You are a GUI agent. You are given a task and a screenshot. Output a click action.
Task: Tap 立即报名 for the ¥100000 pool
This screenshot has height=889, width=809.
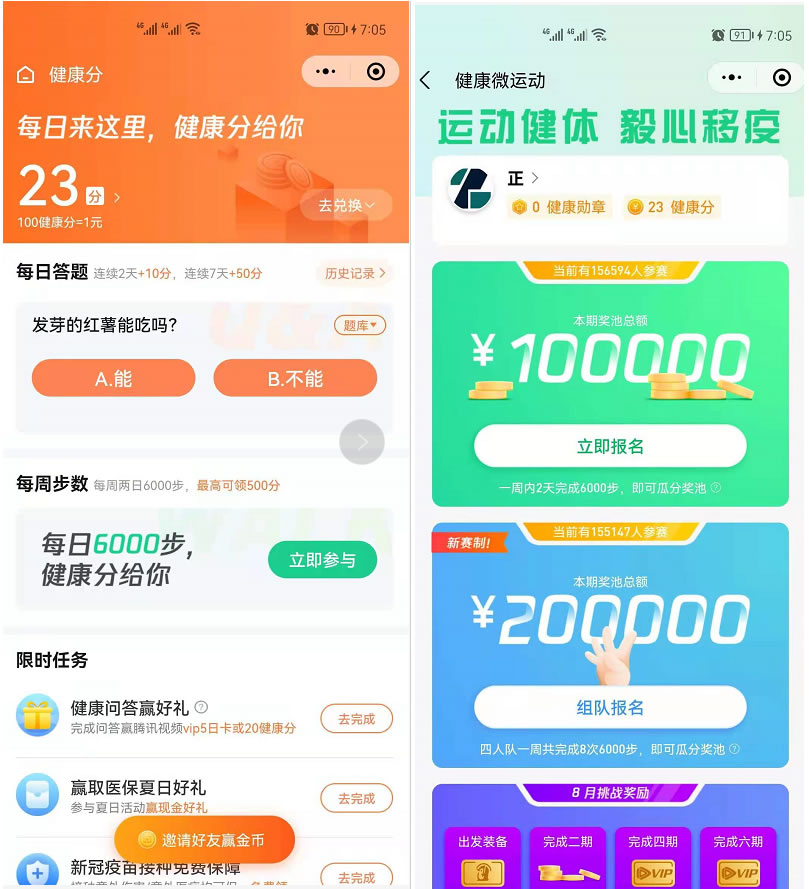(610, 446)
